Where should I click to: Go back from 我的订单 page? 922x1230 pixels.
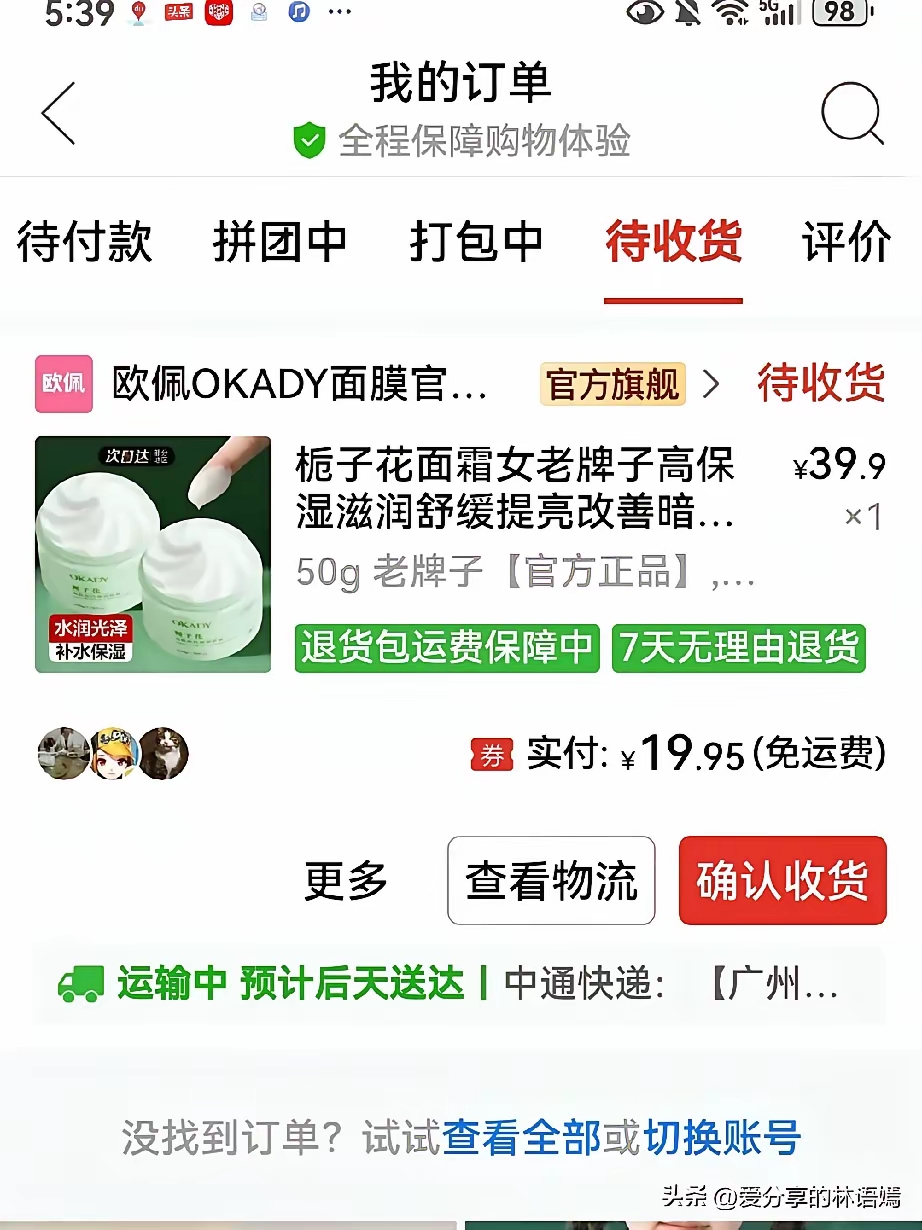tap(58, 113)
